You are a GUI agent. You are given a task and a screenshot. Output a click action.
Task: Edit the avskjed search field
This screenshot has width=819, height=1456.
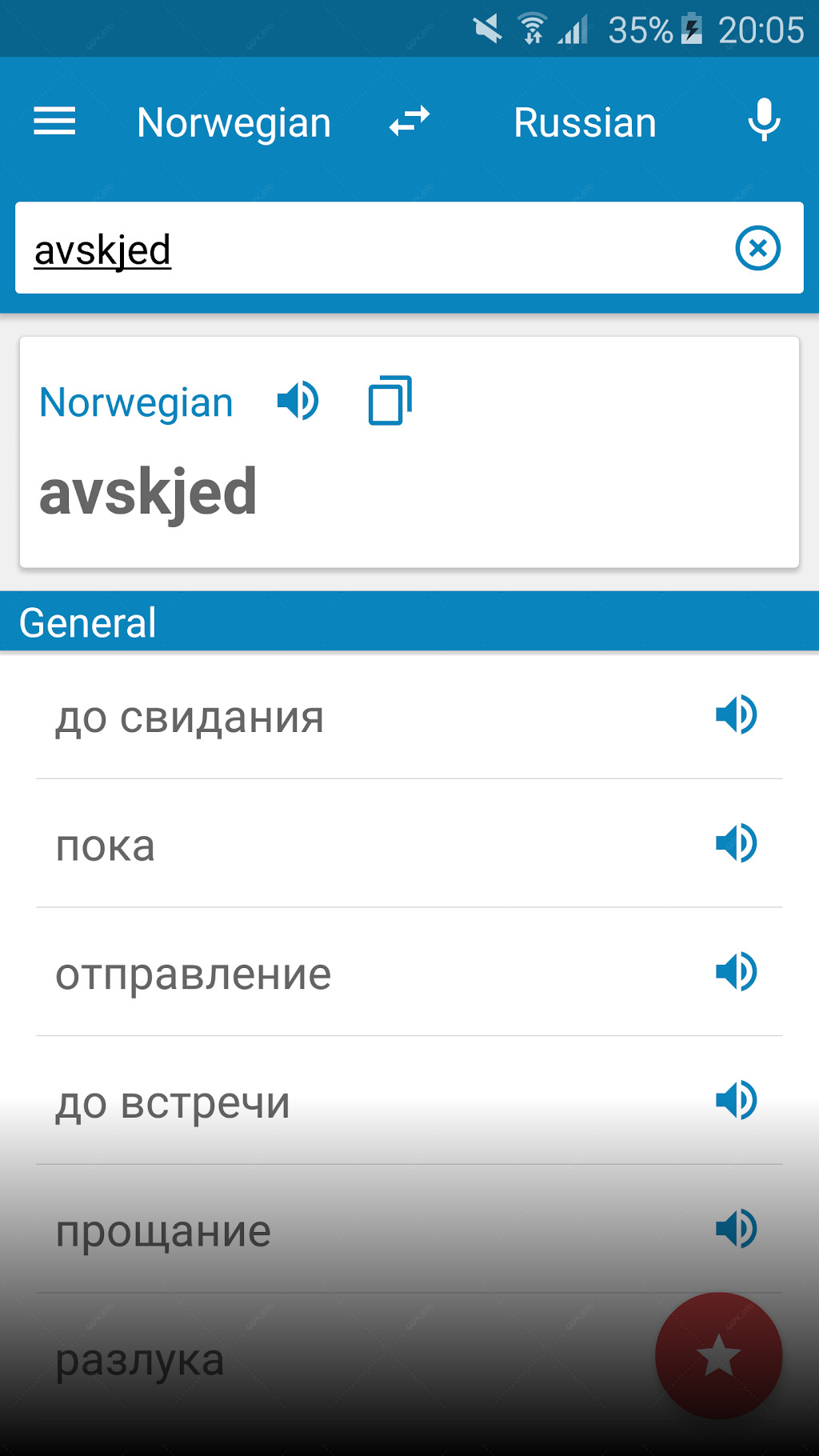pyautogui.click(x=368, y=248)
